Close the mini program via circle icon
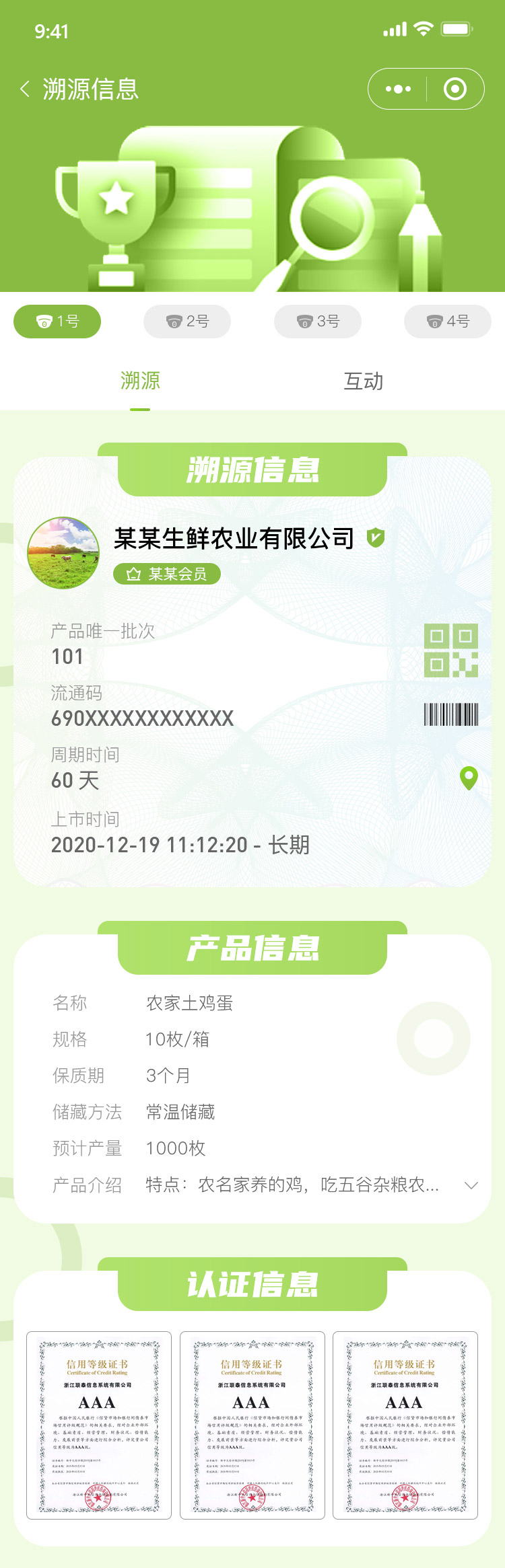Viewport: 505px width, 1568px height. tap(455, 89)
